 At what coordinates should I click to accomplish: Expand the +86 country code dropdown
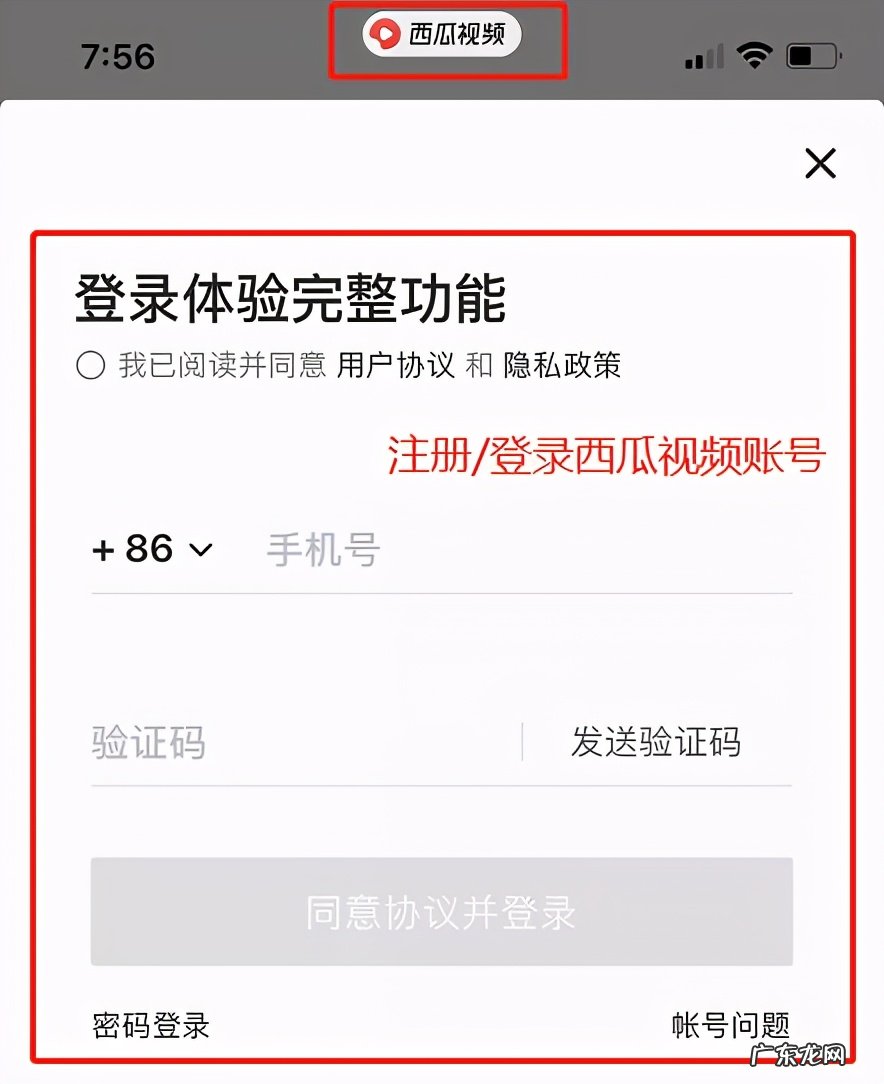click(x=128, y=548)
